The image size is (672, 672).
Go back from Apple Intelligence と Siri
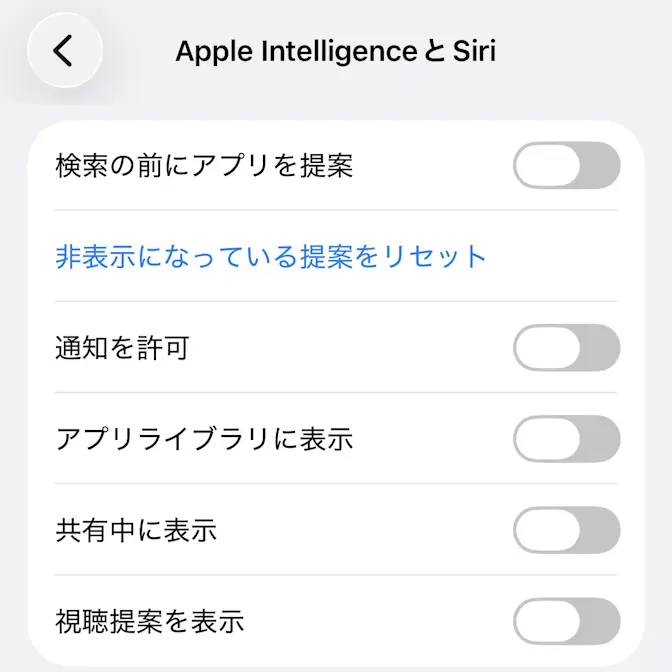click(x=64, y=51)
